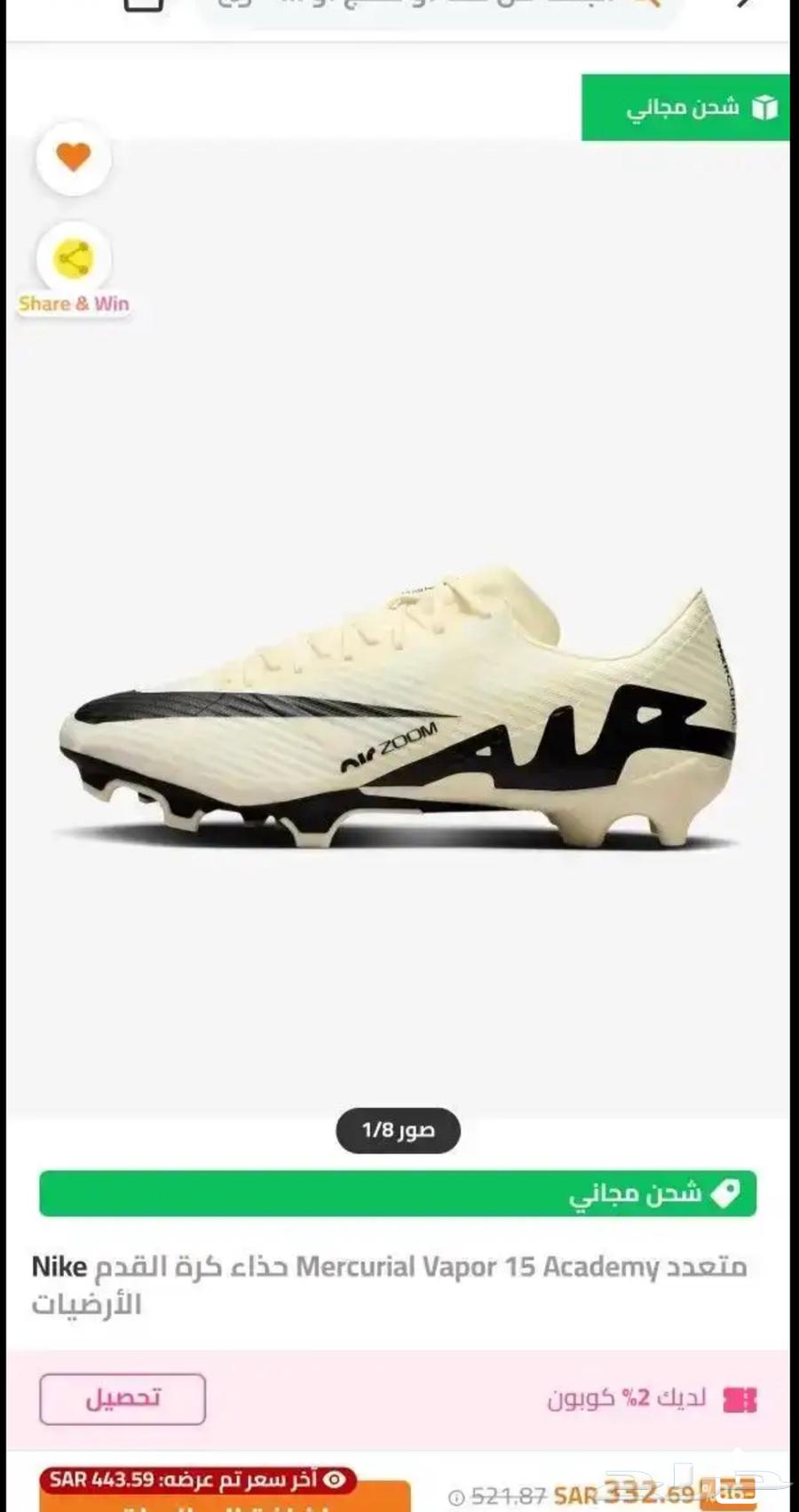Open the Nike Mercurial product photo

(x=399, y=710)
